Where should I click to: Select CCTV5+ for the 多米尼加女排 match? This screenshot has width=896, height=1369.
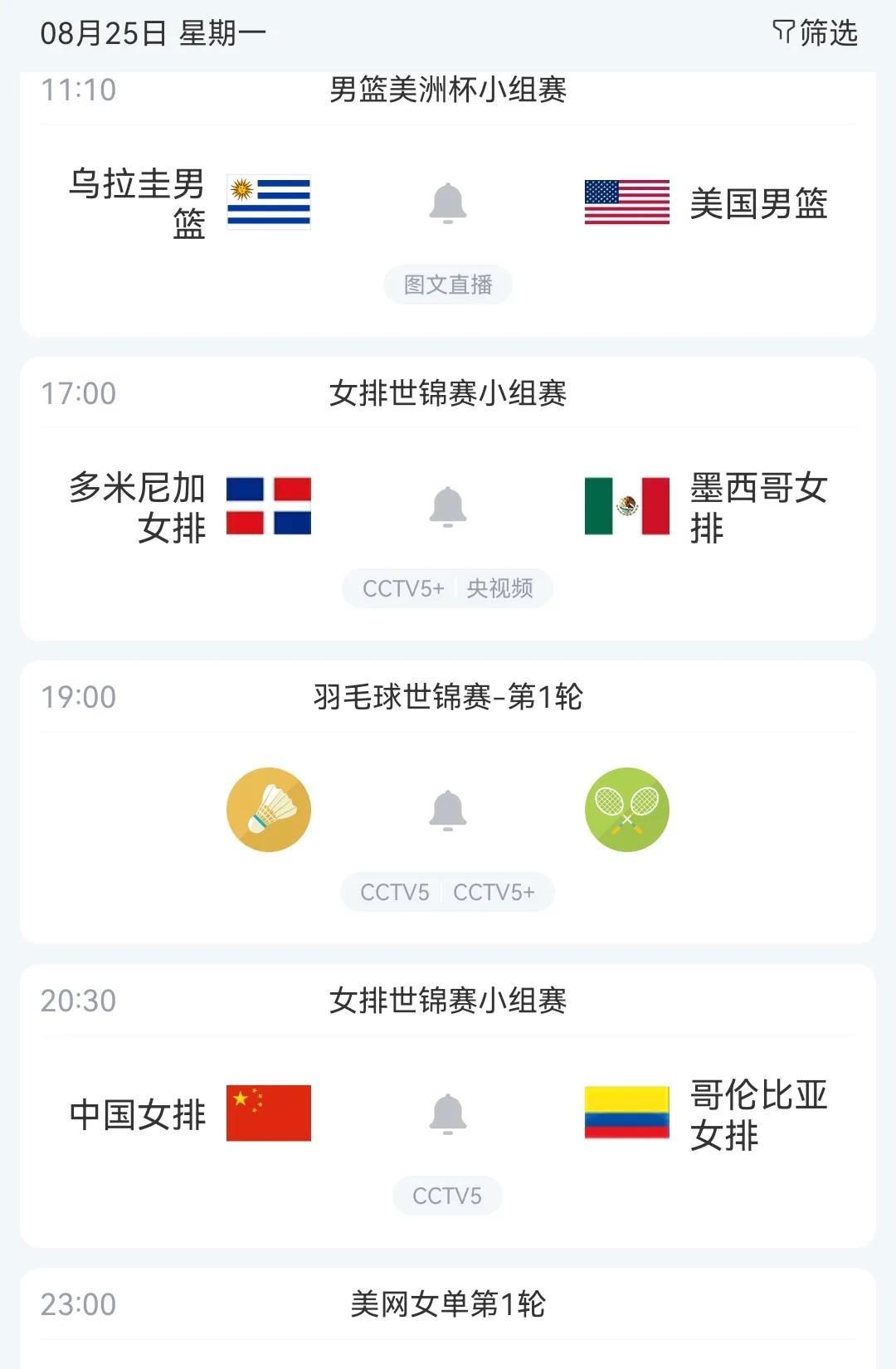point(403,588)
